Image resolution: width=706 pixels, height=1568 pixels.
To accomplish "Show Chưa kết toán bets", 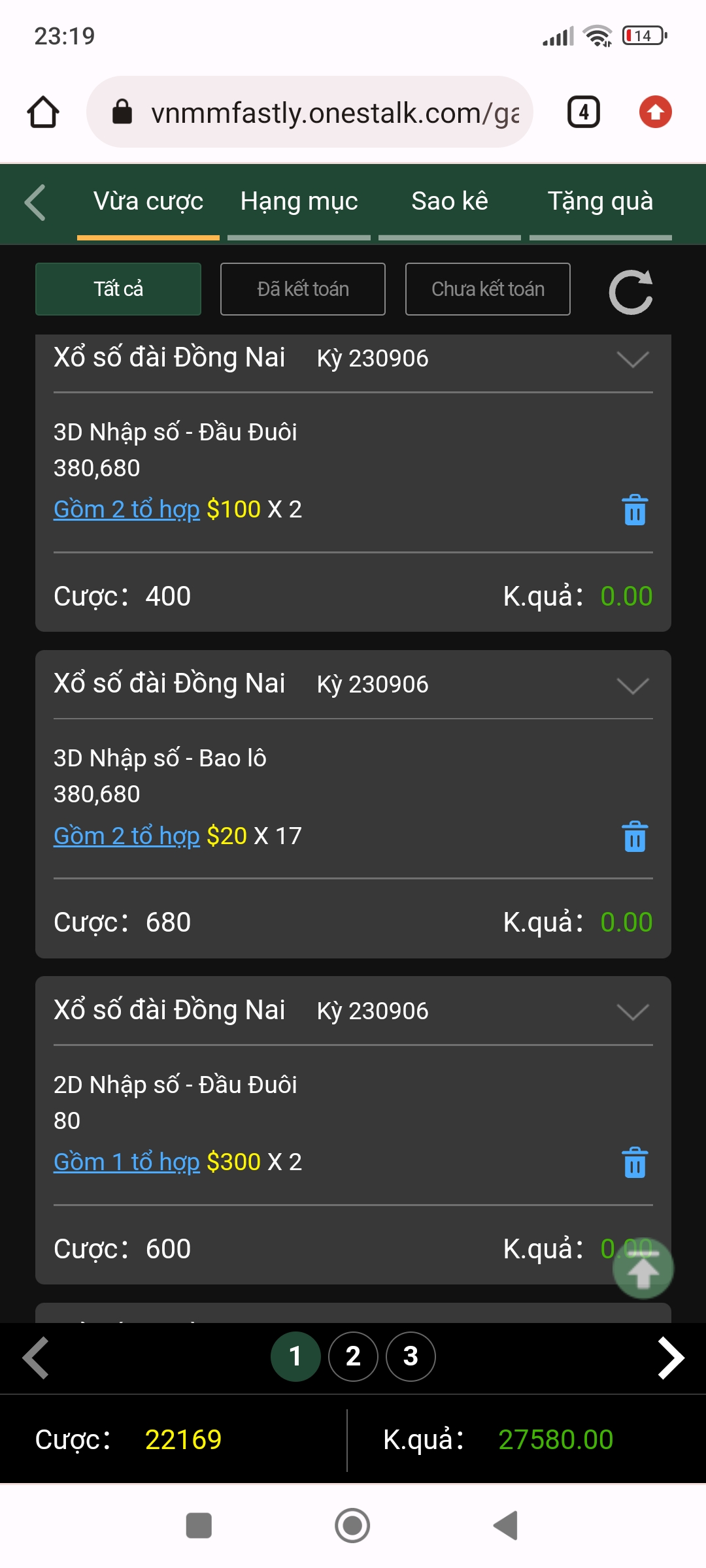I will coord(488,289).
